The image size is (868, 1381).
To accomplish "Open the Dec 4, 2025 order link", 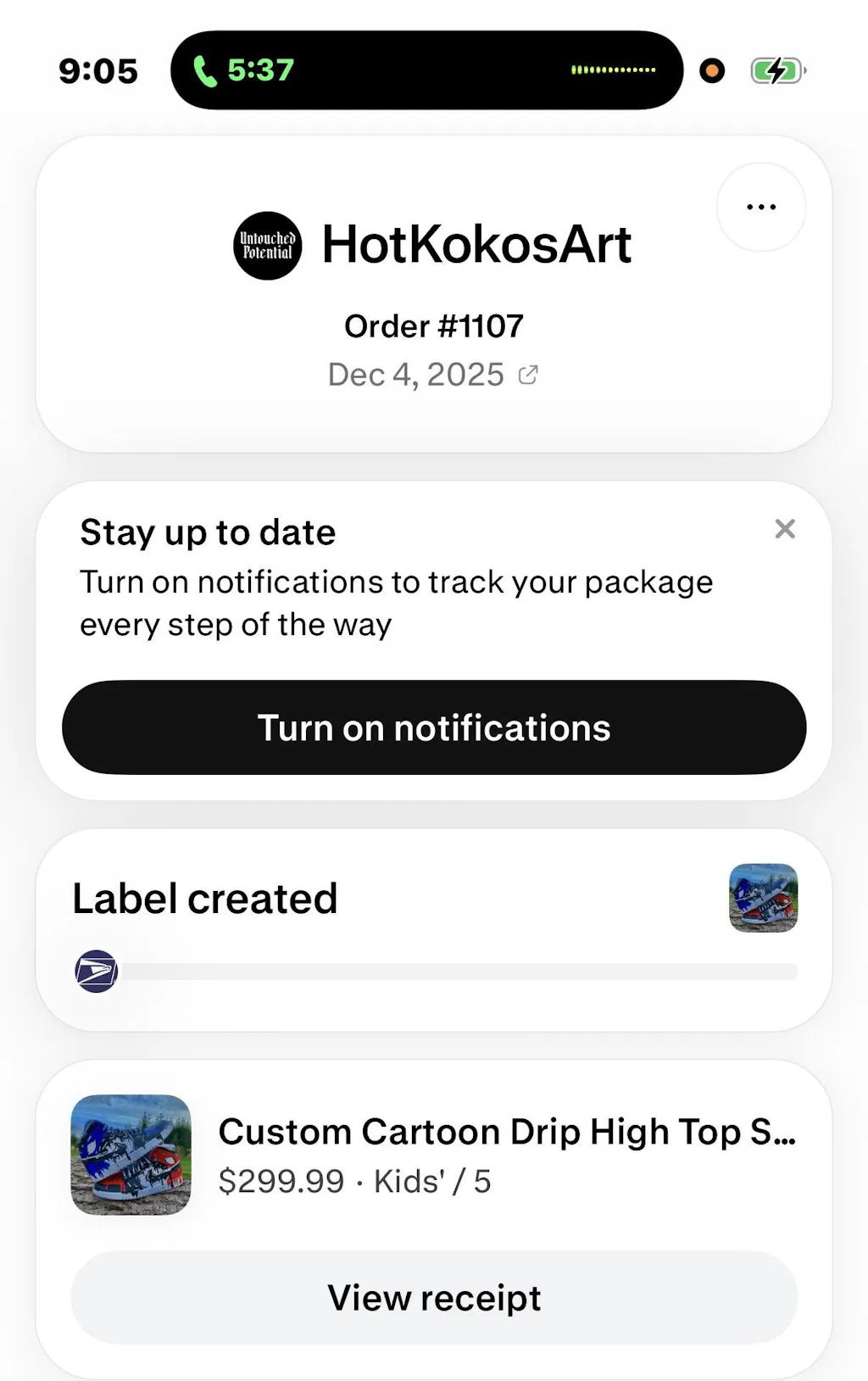I will (x=433, y=375).
